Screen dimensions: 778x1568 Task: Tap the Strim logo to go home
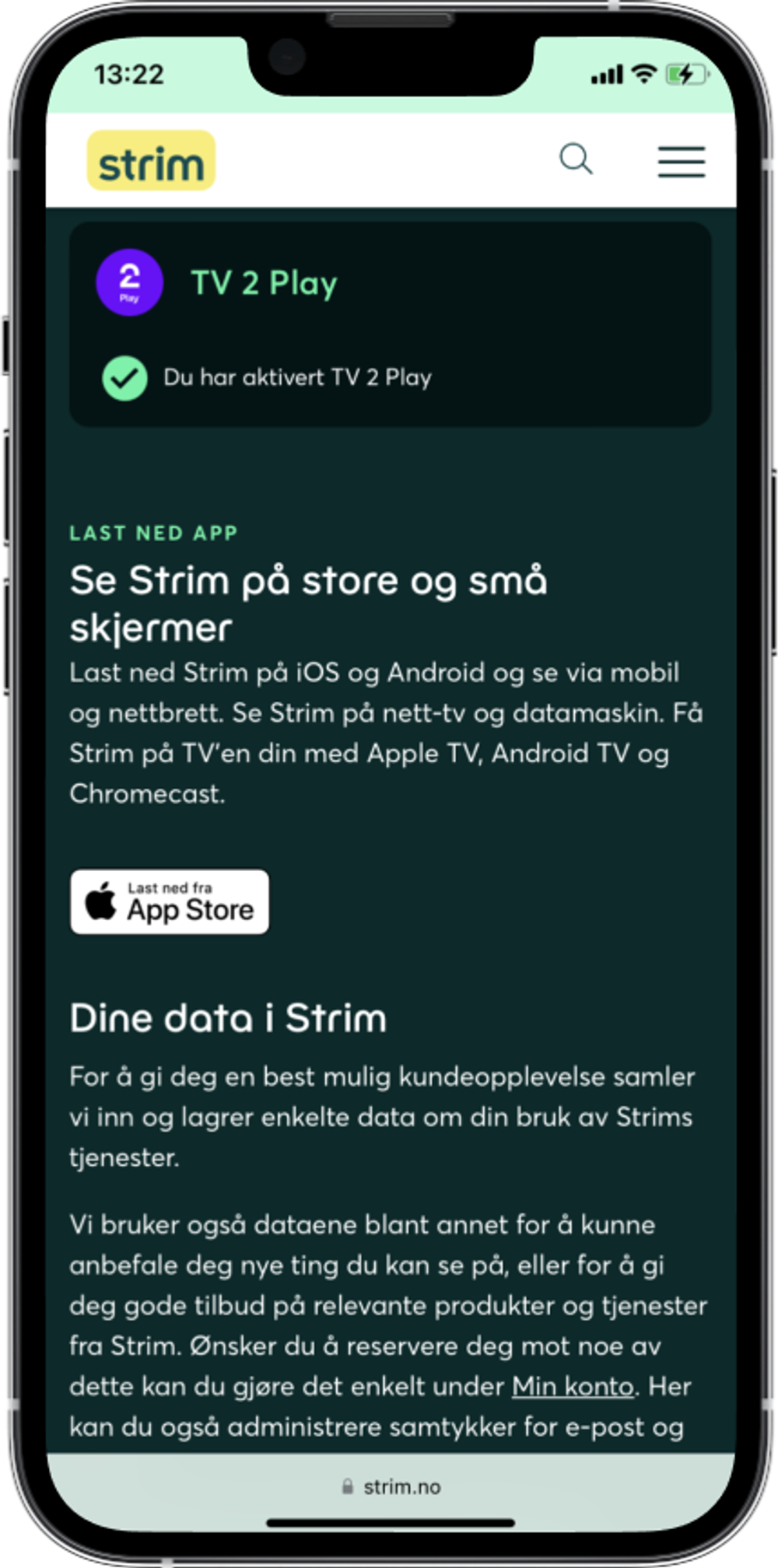point(151,161)
